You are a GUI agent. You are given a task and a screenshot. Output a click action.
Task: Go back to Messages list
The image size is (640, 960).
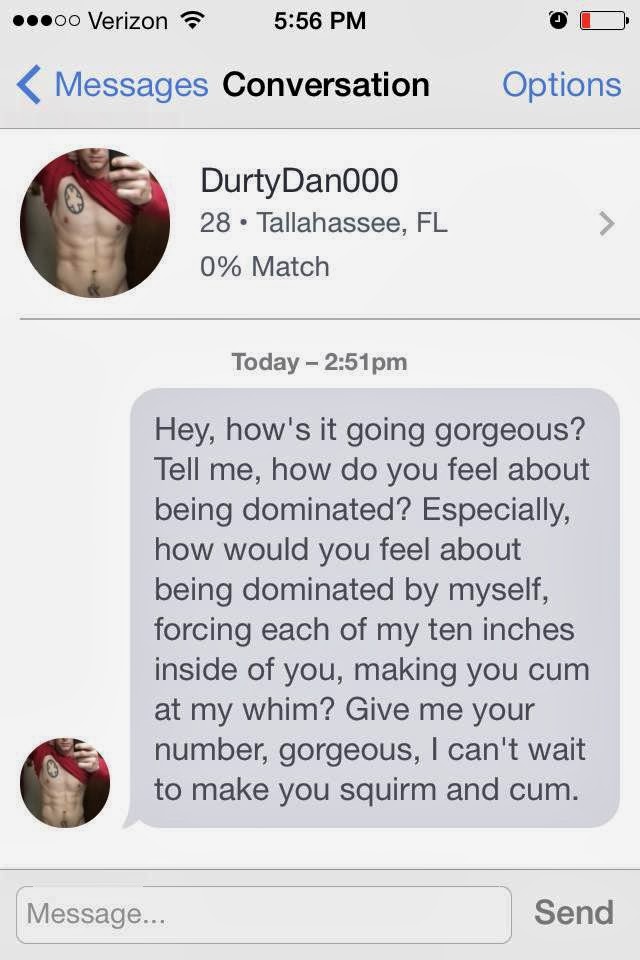[x=112, y=85]
